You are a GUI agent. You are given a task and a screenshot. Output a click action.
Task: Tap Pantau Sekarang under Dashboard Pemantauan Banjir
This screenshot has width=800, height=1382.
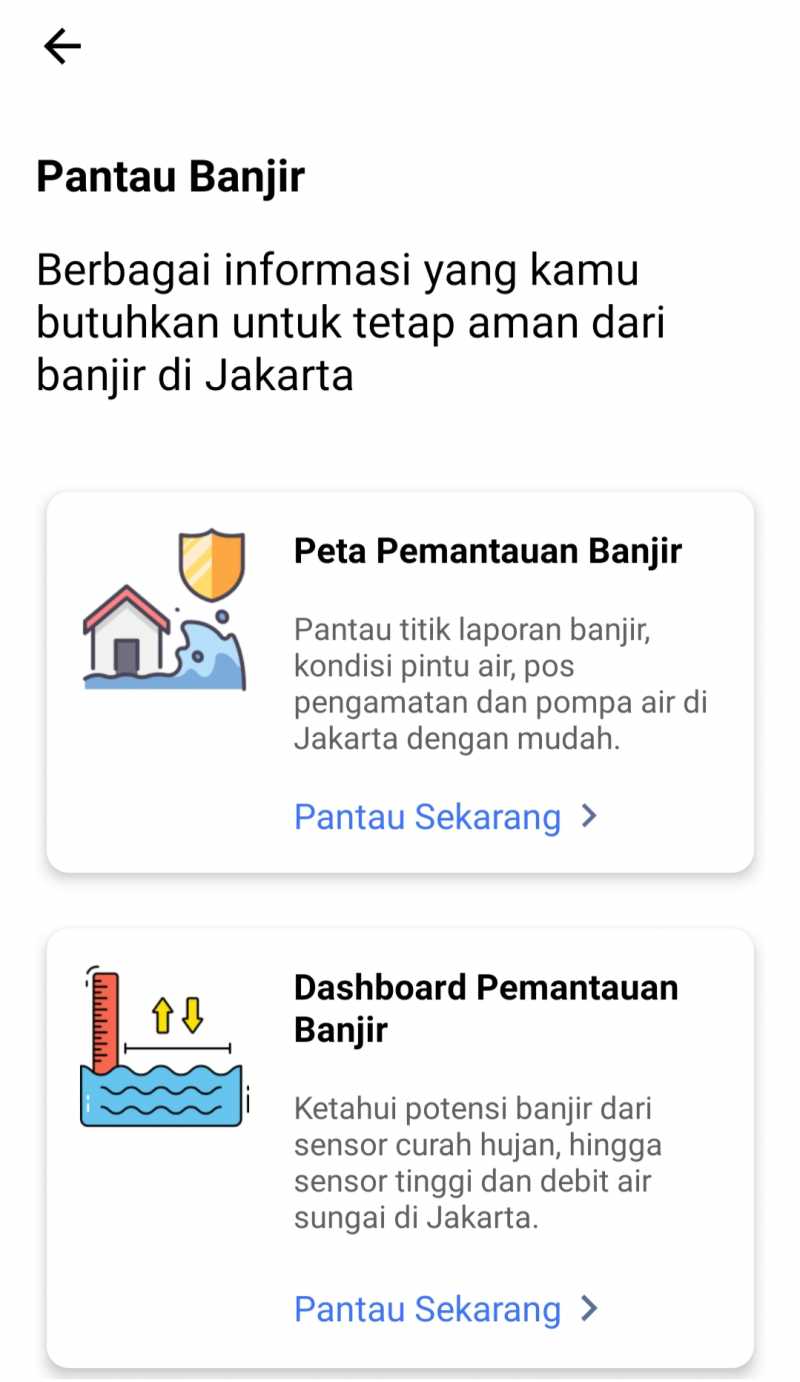click(444, 1309)
